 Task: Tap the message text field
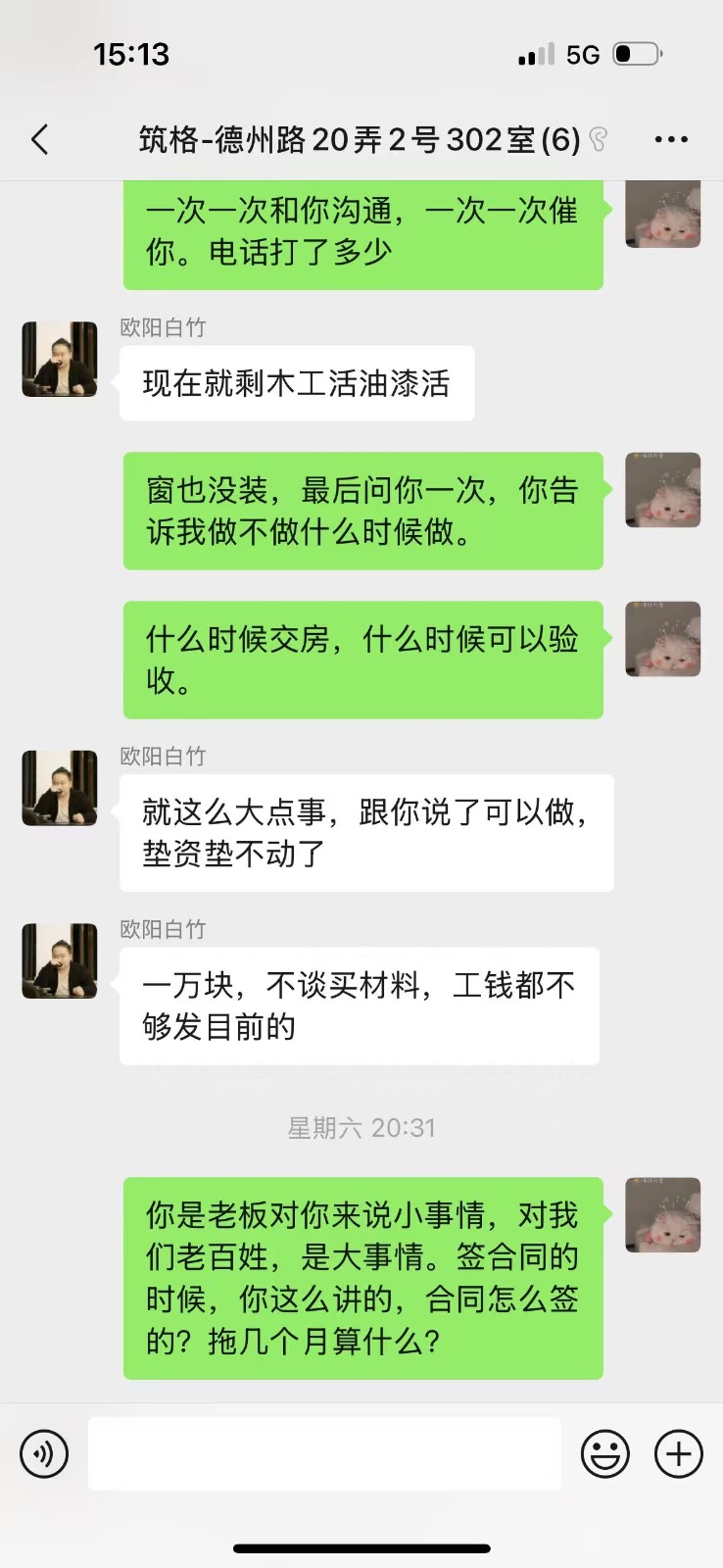pos(324,1453)
